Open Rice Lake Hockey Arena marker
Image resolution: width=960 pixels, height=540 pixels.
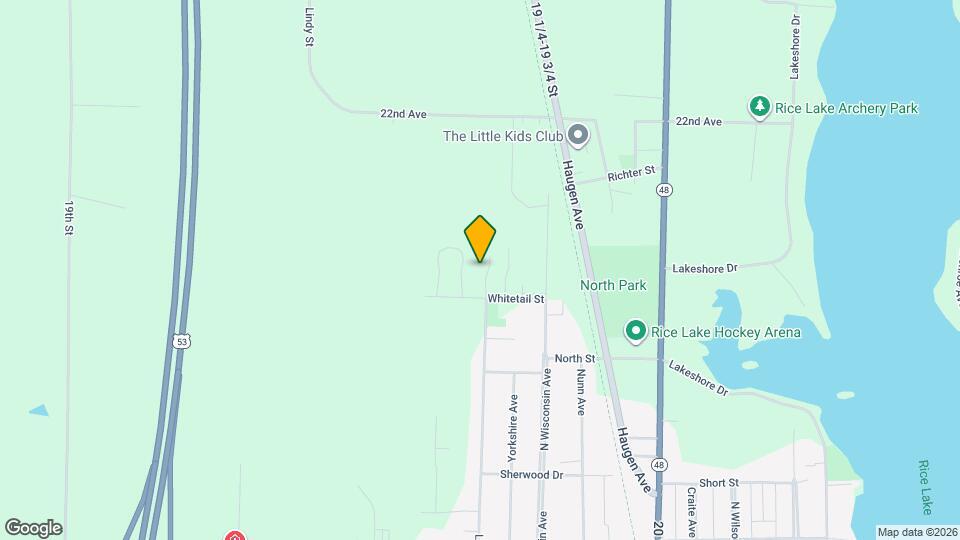(635, 331)
